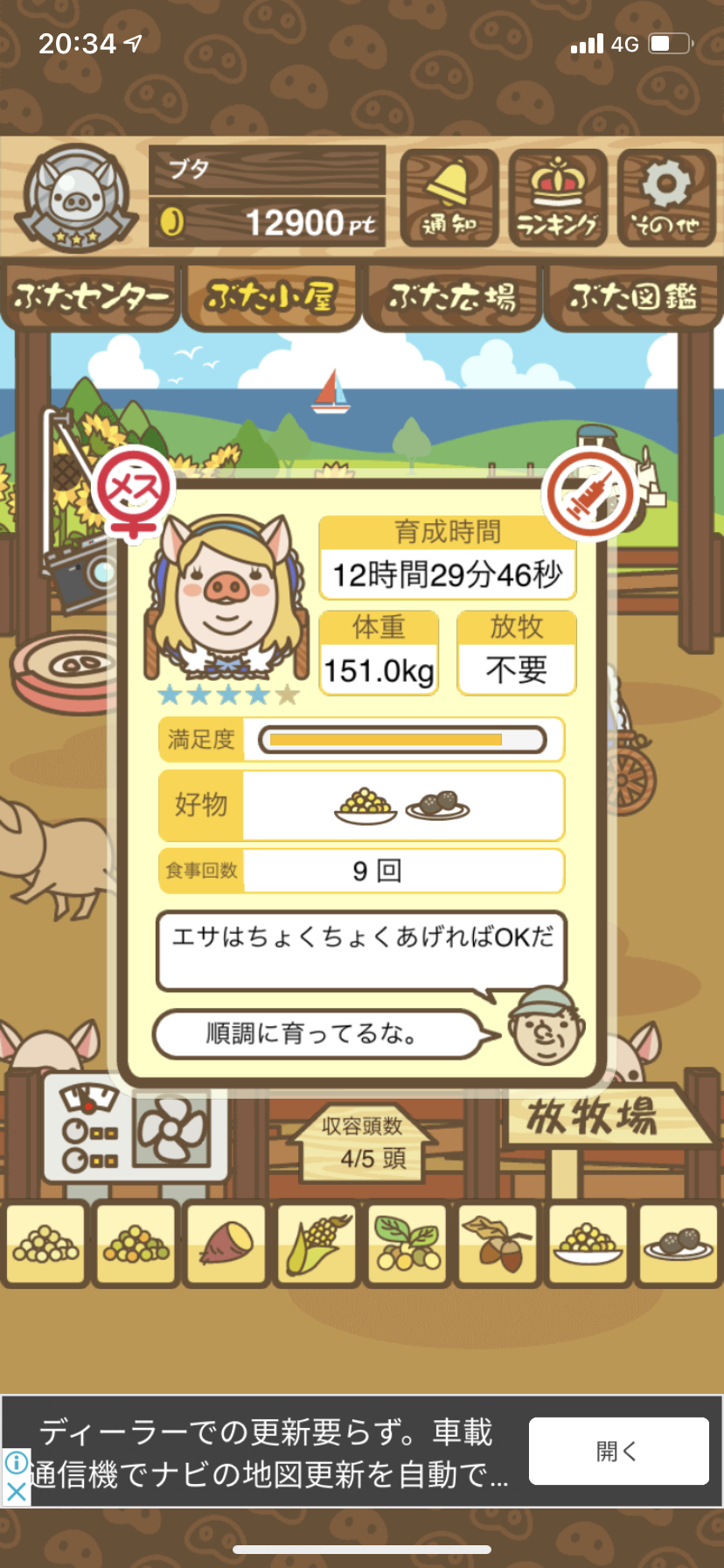Switch to the ぶた小屋 tab
The image size is (724, 1568).
tap(271, 297)
